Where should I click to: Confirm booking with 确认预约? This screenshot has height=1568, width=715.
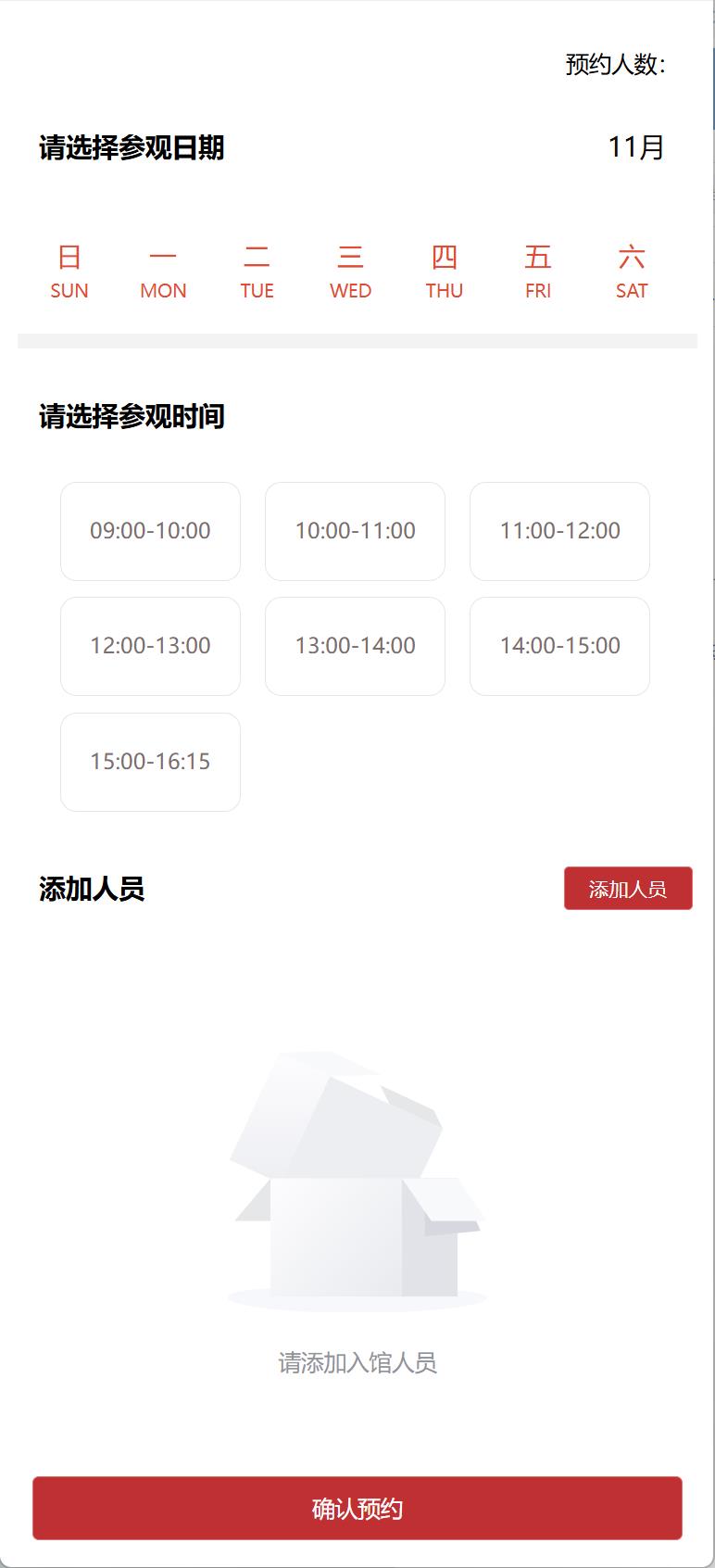pyautogui.click(x=357, y=1508)
